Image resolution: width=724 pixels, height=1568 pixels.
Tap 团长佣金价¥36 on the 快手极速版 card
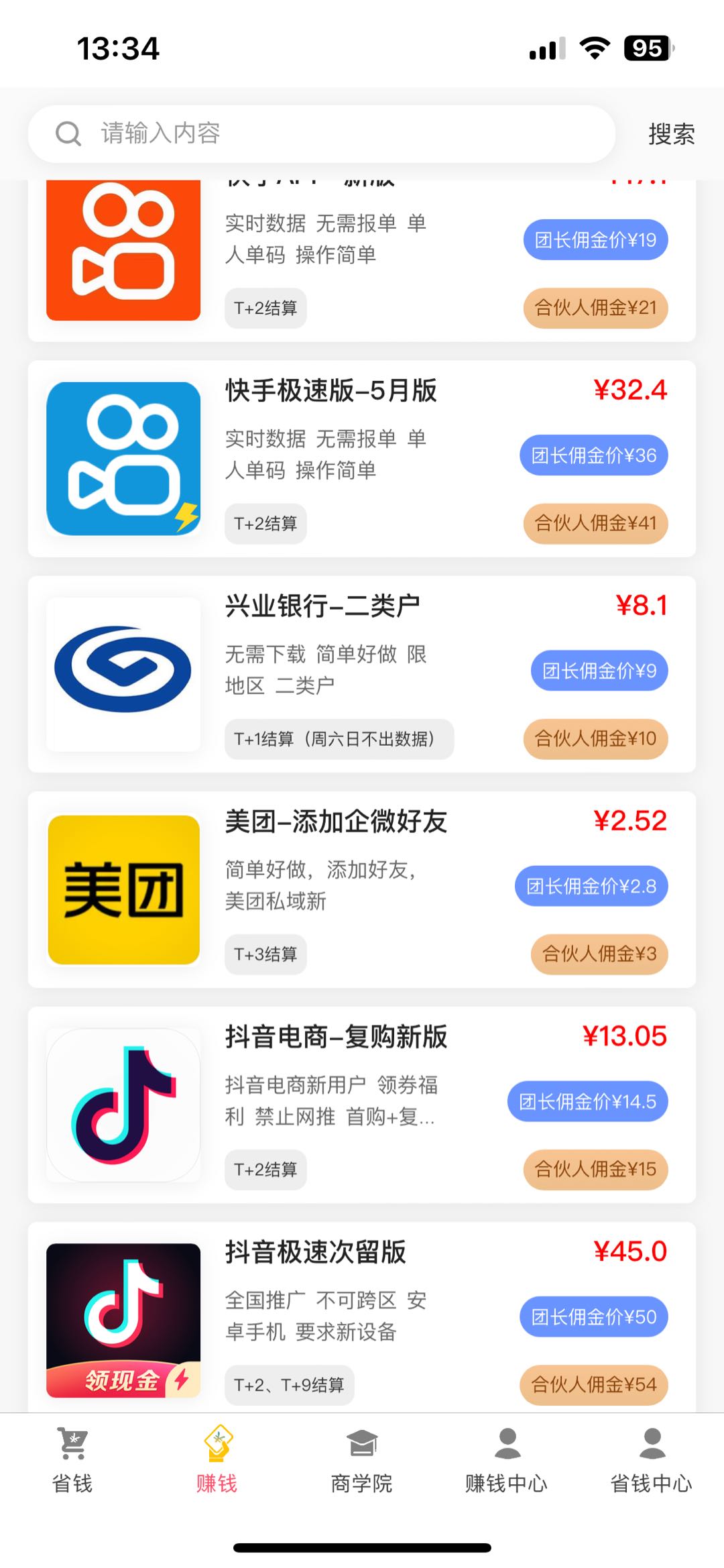point(594,455)
